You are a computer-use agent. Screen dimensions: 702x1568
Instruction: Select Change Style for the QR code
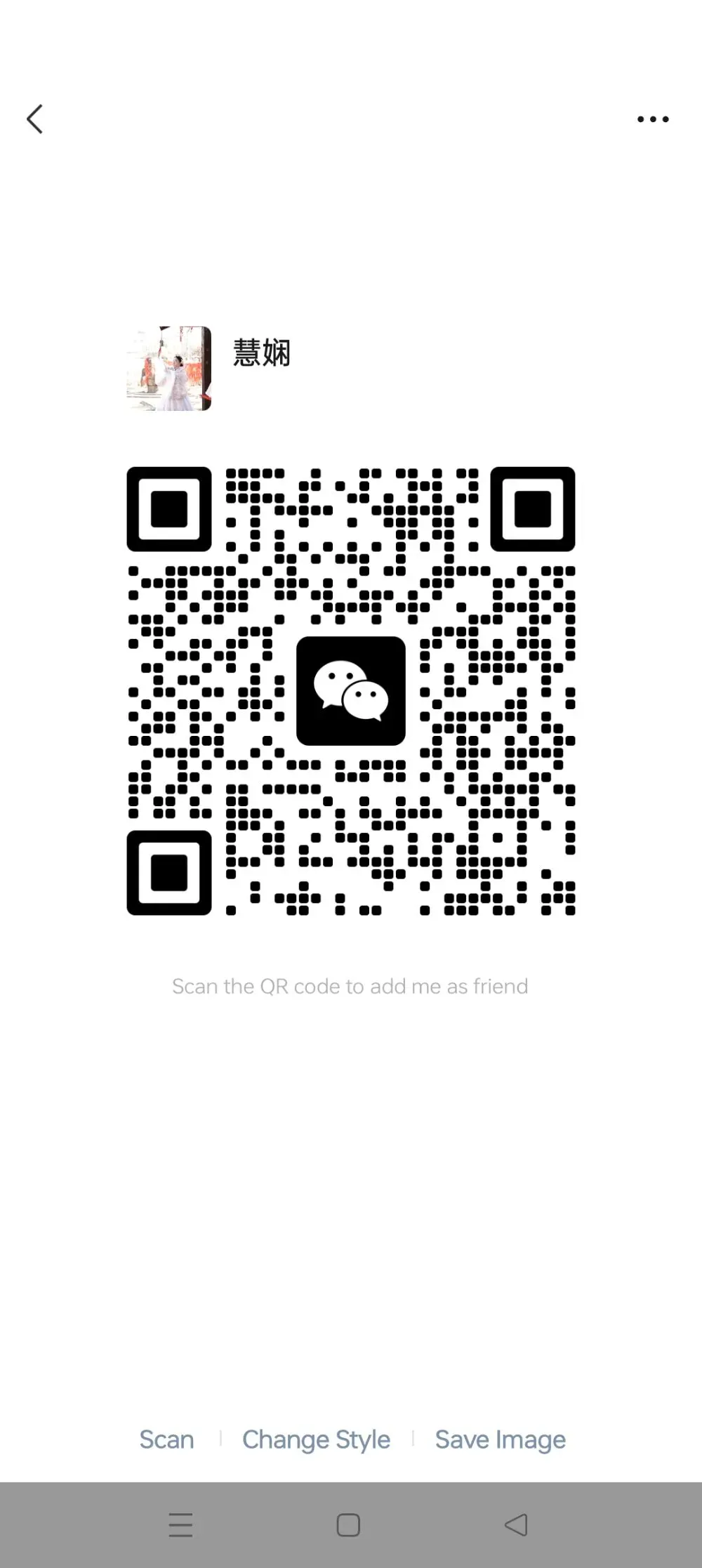tap(316, 1439)
